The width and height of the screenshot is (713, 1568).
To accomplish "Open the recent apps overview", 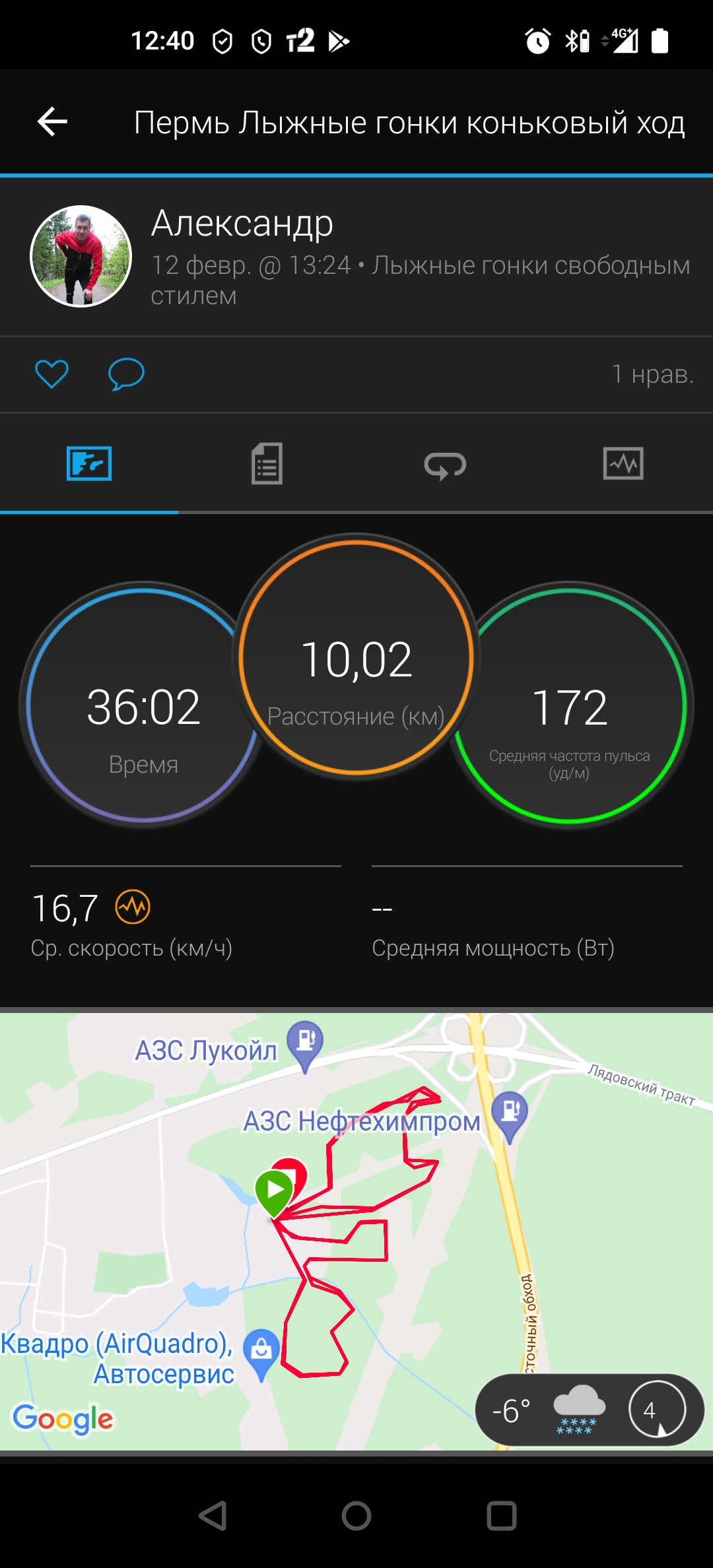I will (501, 1516).
